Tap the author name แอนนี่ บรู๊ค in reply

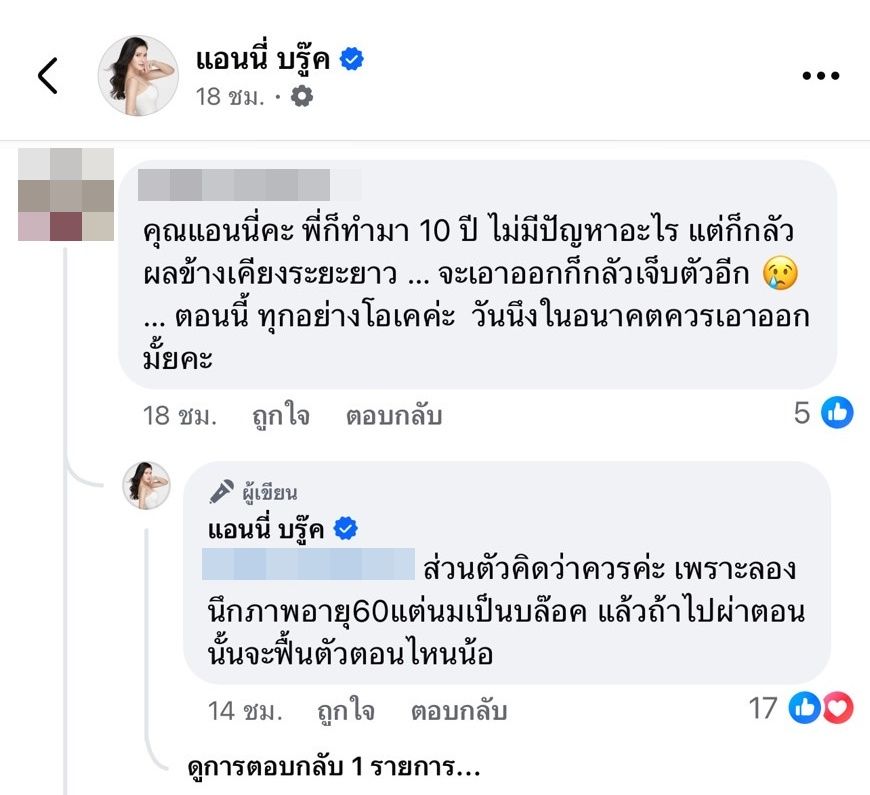click(265, 530)
